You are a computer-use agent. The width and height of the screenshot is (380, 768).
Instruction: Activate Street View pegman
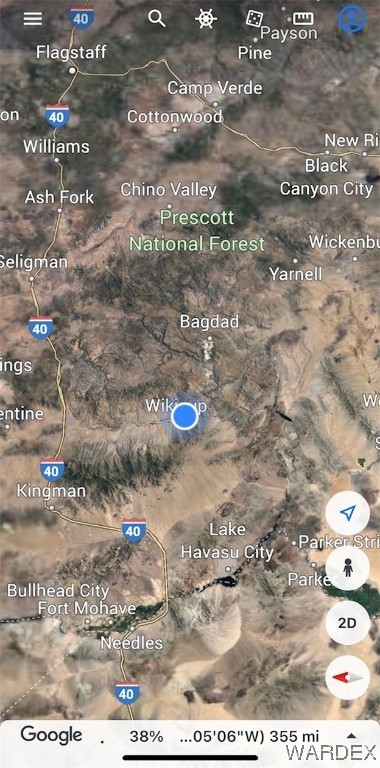(348, 568)
